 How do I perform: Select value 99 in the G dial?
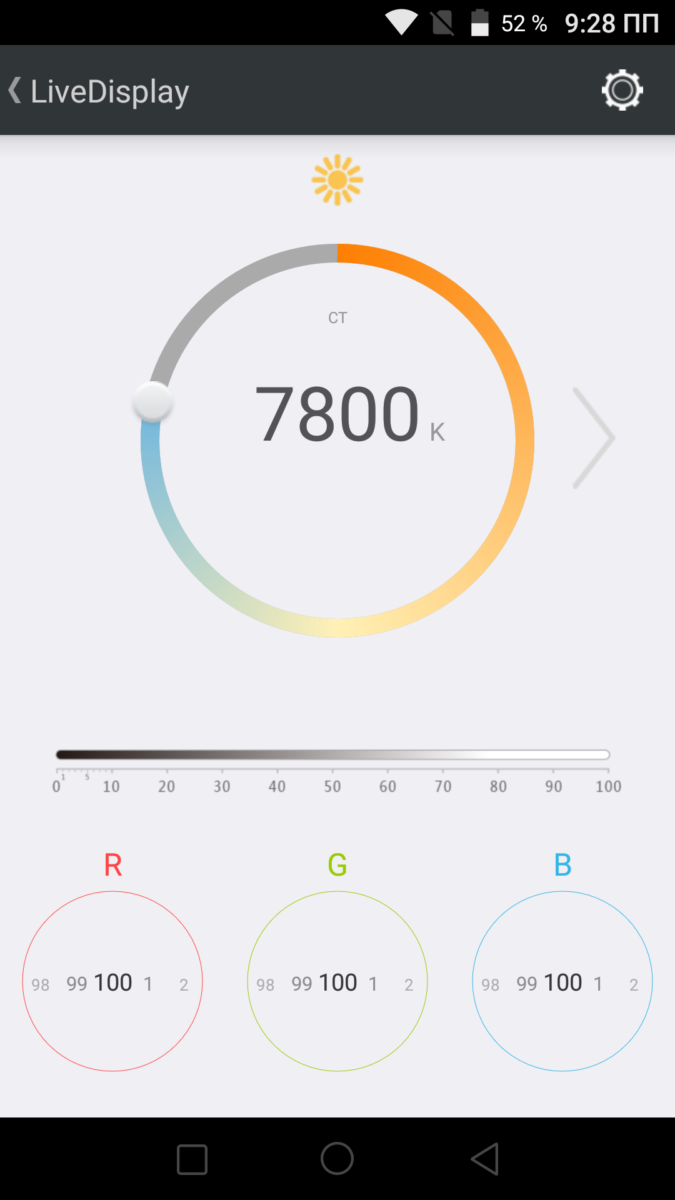pyautogui.click(x=302, y=984)
